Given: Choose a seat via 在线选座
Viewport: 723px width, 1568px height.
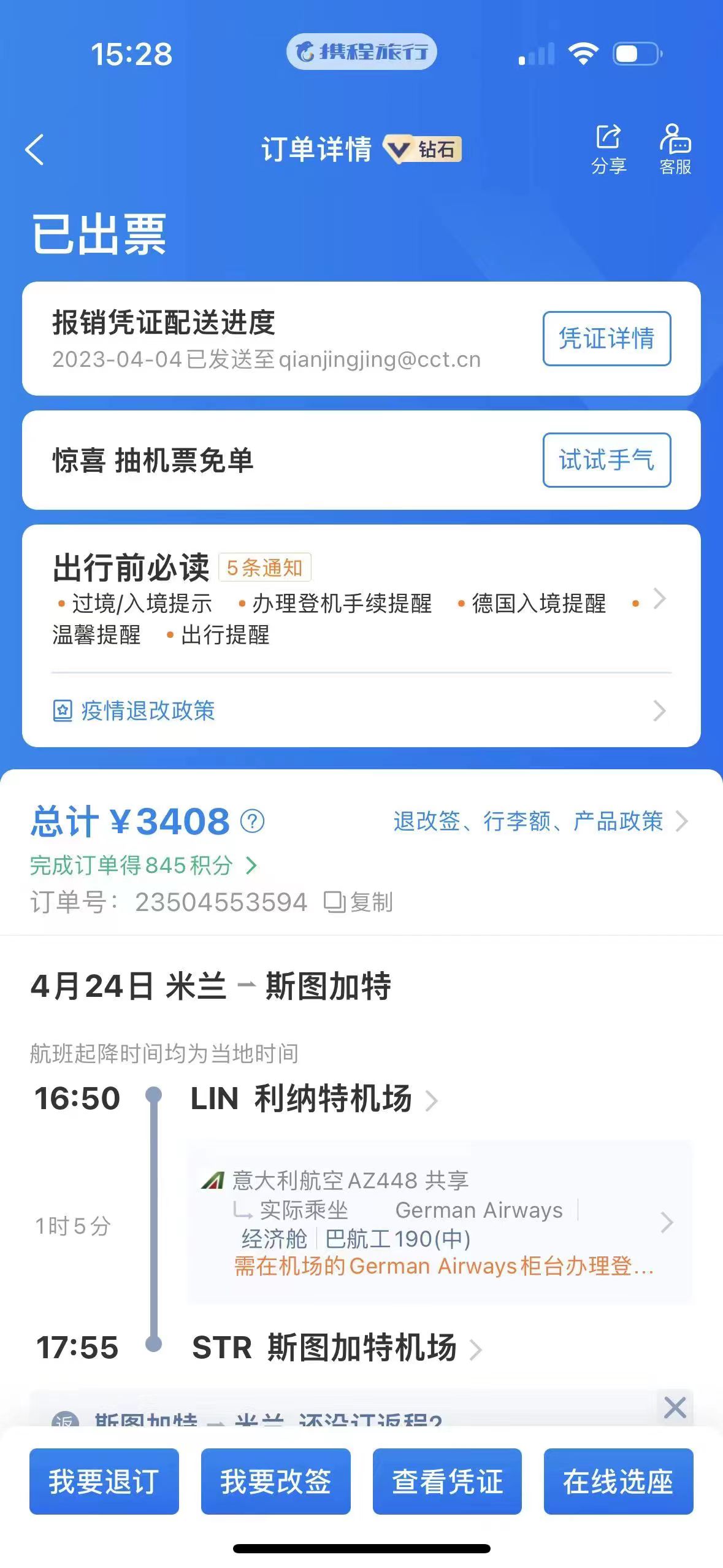Looking at the screenshot, I should [618, 1482].
